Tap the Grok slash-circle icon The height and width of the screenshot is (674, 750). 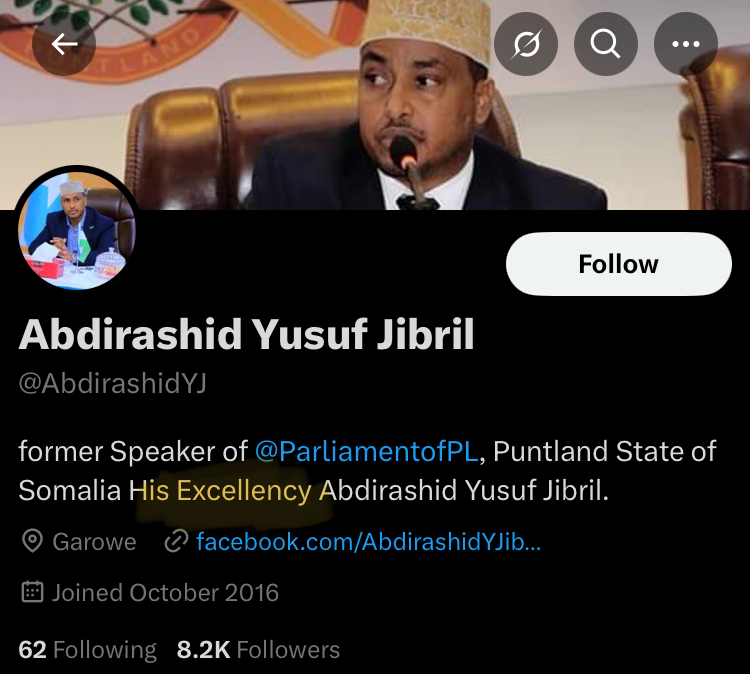526,44
